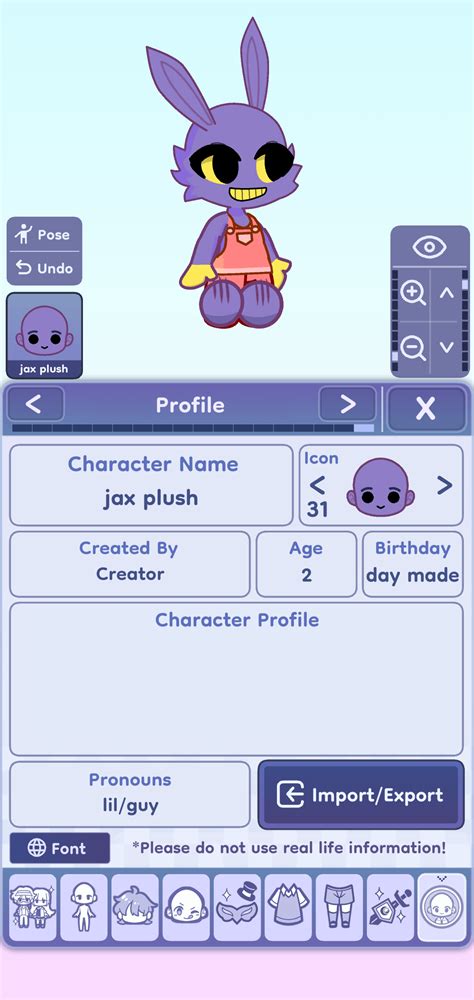Screen dimensions: 474x1000
Task: Open Import/Export
Action: [360, 795]
